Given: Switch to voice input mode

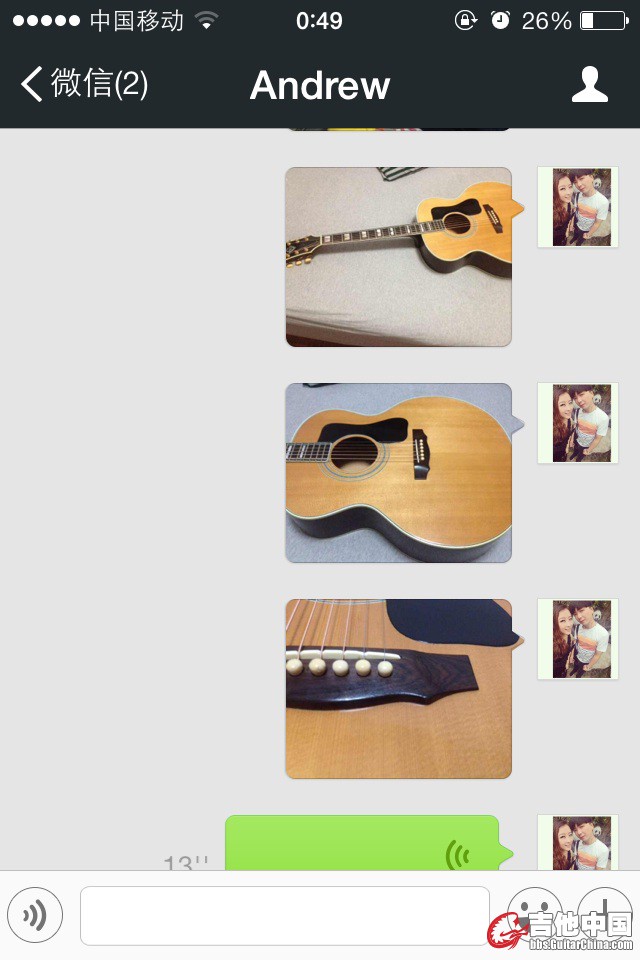Looking at the screenshot, I should pyautogui.click(x=35, y=914).
